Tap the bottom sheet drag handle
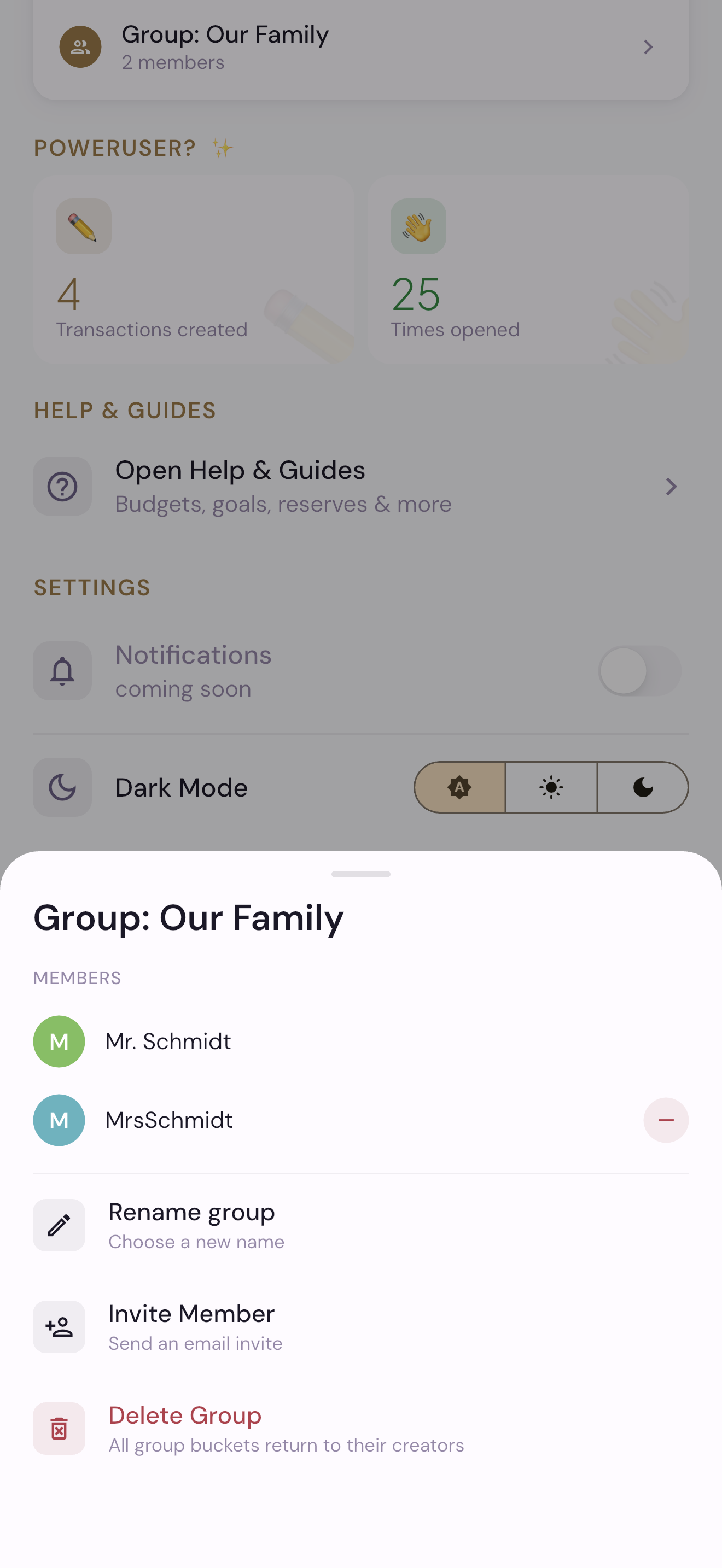Image resolution: width=722 pixels, height=1568 pixels. [361, 874]
